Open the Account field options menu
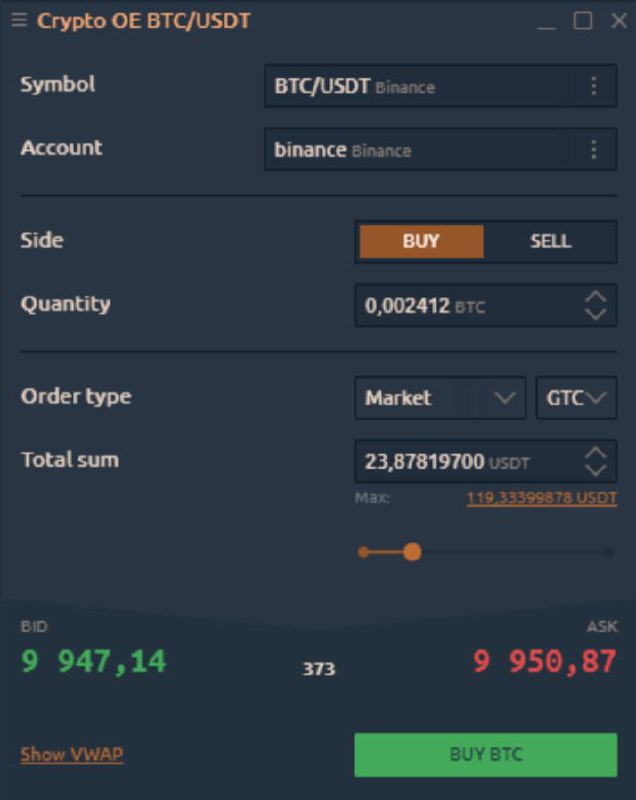Image resolution: width=636 pixels, height=800 pixels. pyautogui.click(x=593, y=150)
